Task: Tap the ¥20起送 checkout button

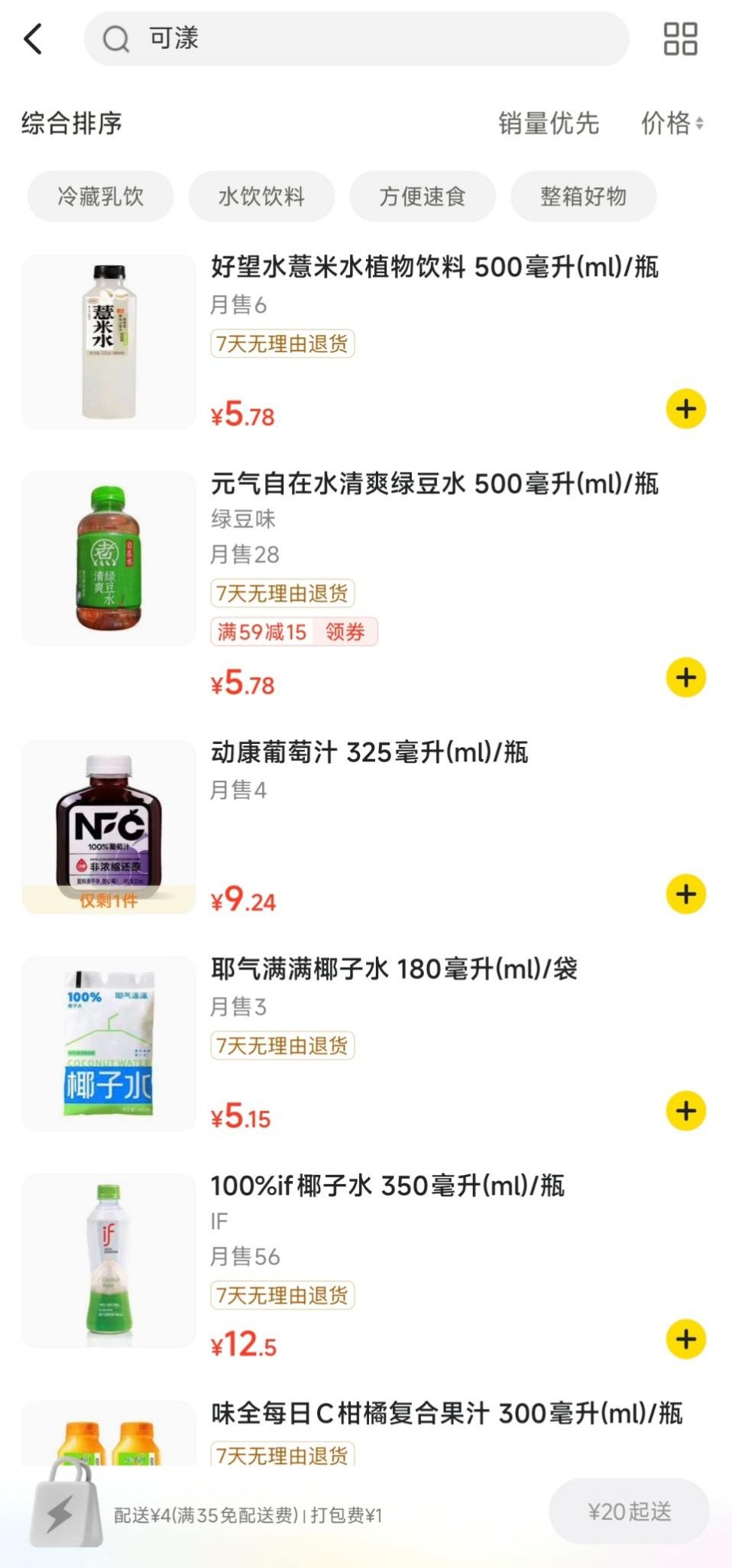Action: tap(629, 1511)
